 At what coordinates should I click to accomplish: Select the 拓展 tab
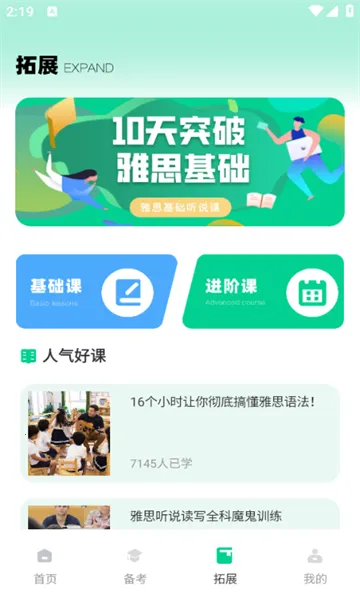tap(225, 566)
